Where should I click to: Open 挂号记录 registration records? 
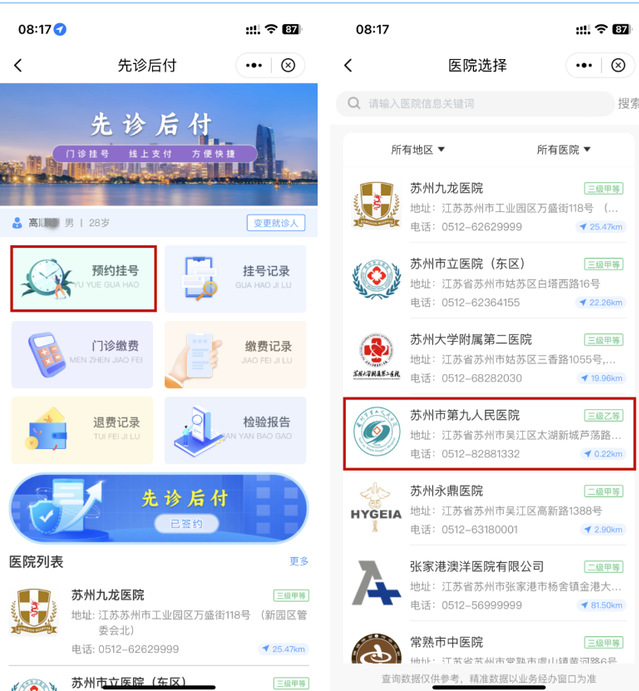pyautogui.click(x=235, y=276)
